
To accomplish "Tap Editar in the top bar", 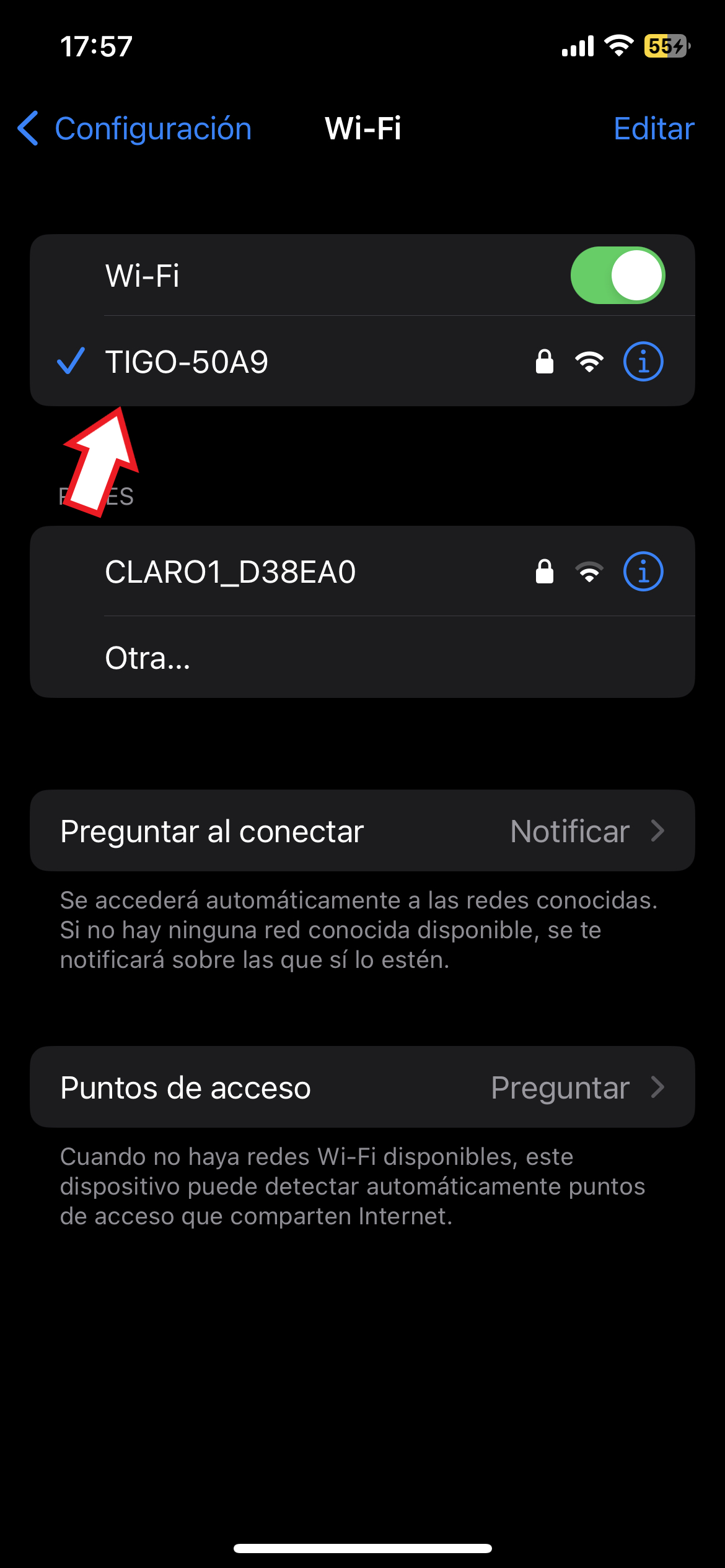I will click(653, 129).
